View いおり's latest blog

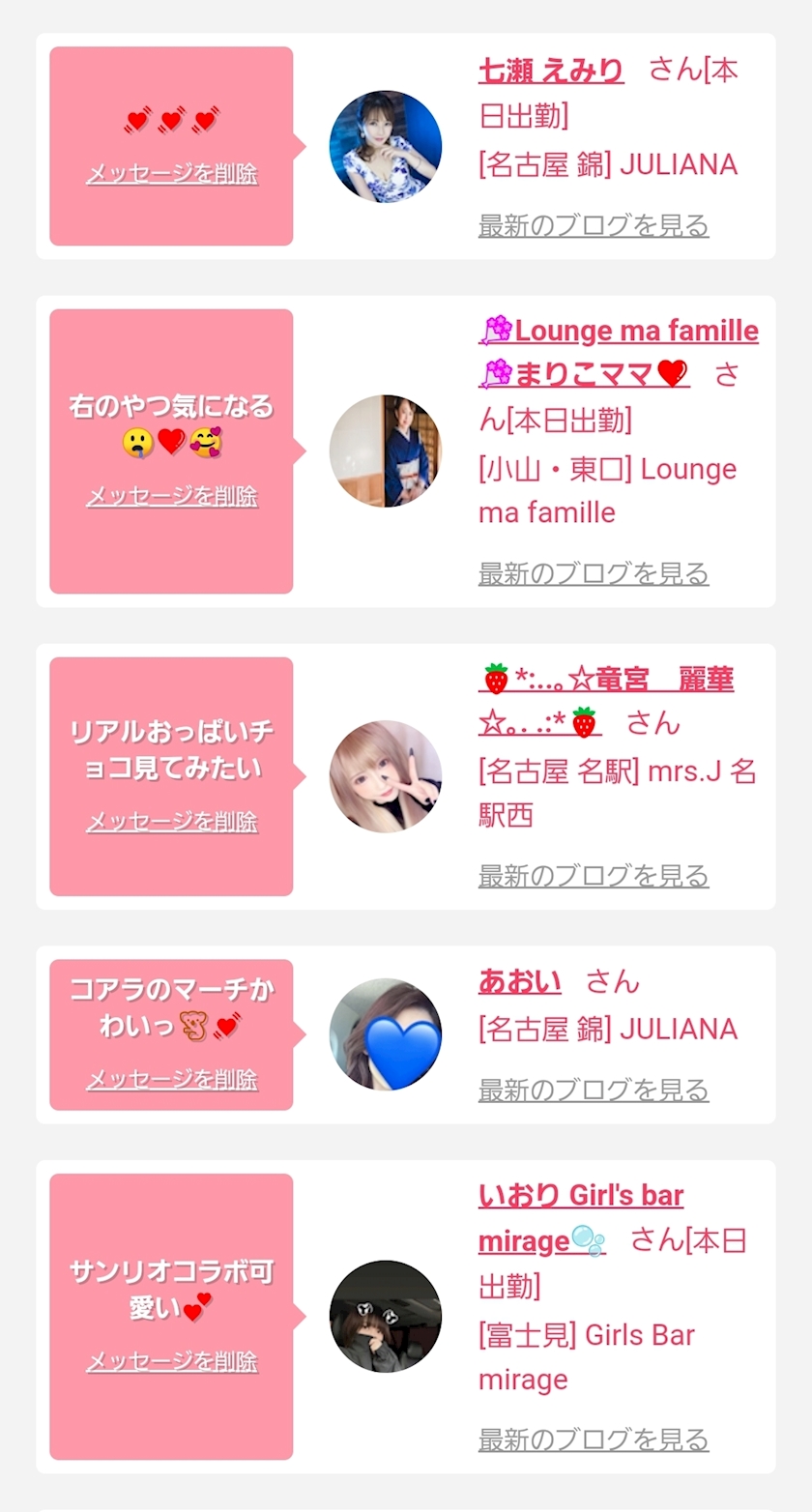tap(594, 1439)
